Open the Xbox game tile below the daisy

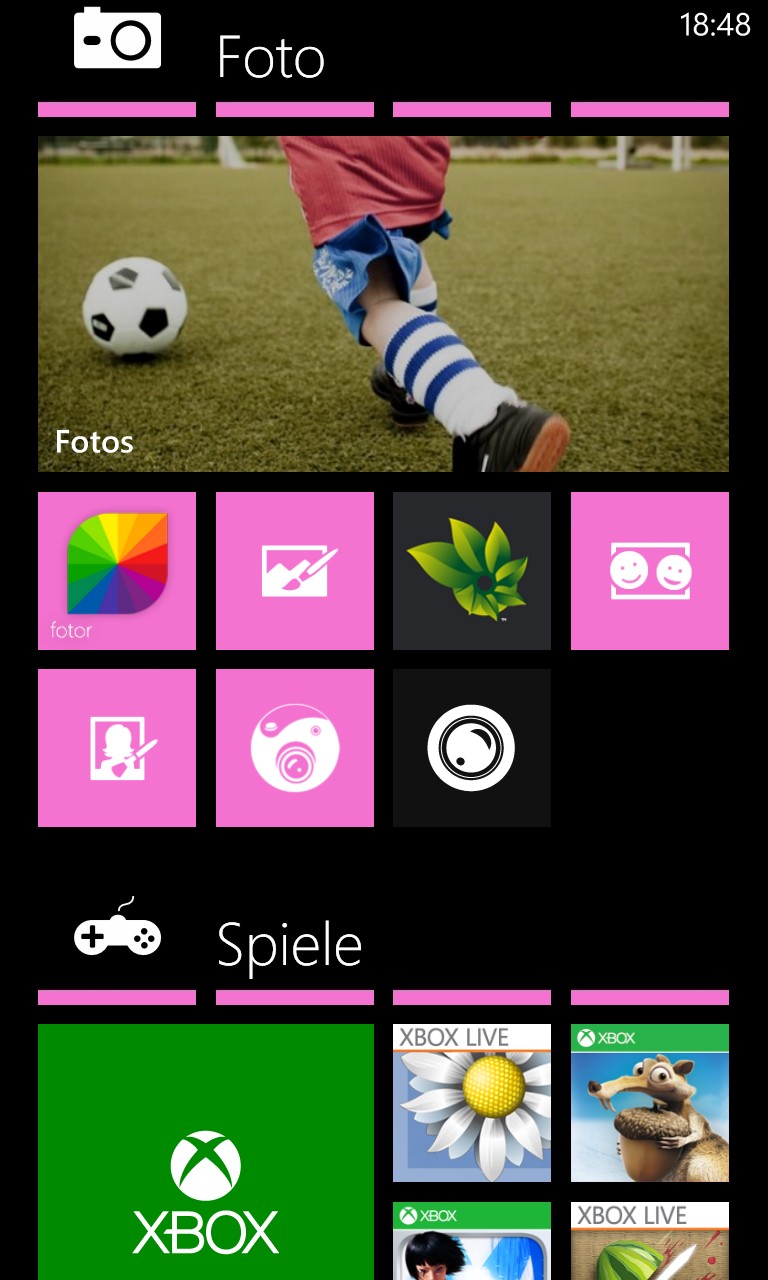[472, 1241]
